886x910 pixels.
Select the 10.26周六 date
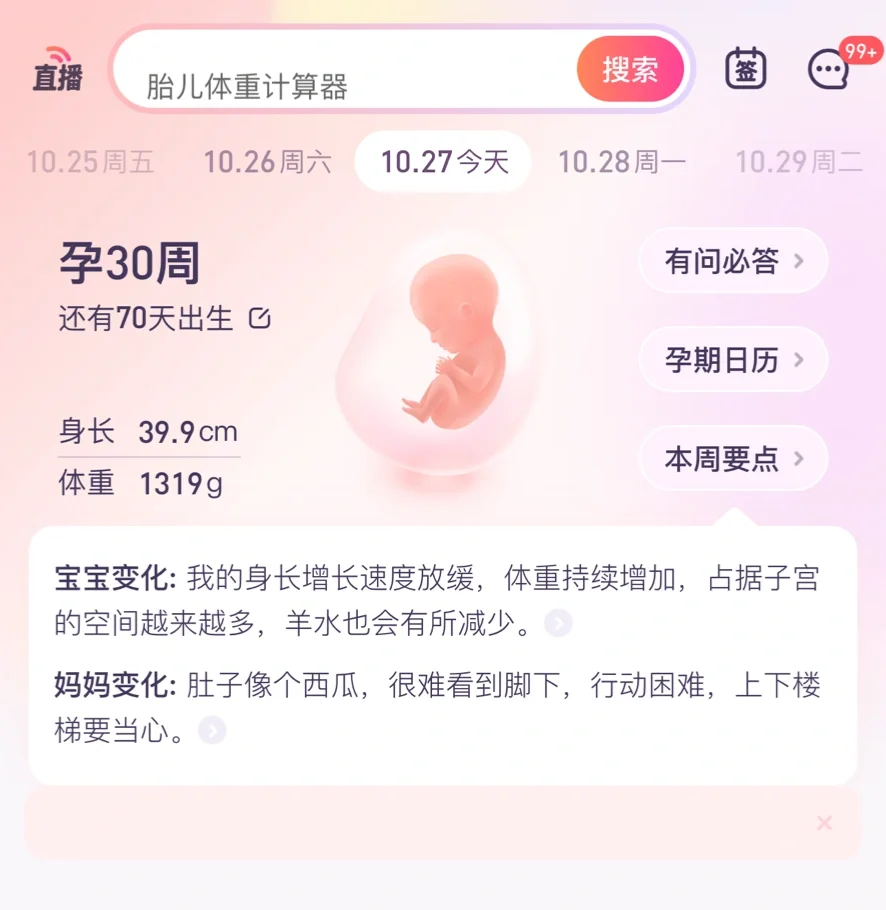pyautogui.click(x=267, y=162)
